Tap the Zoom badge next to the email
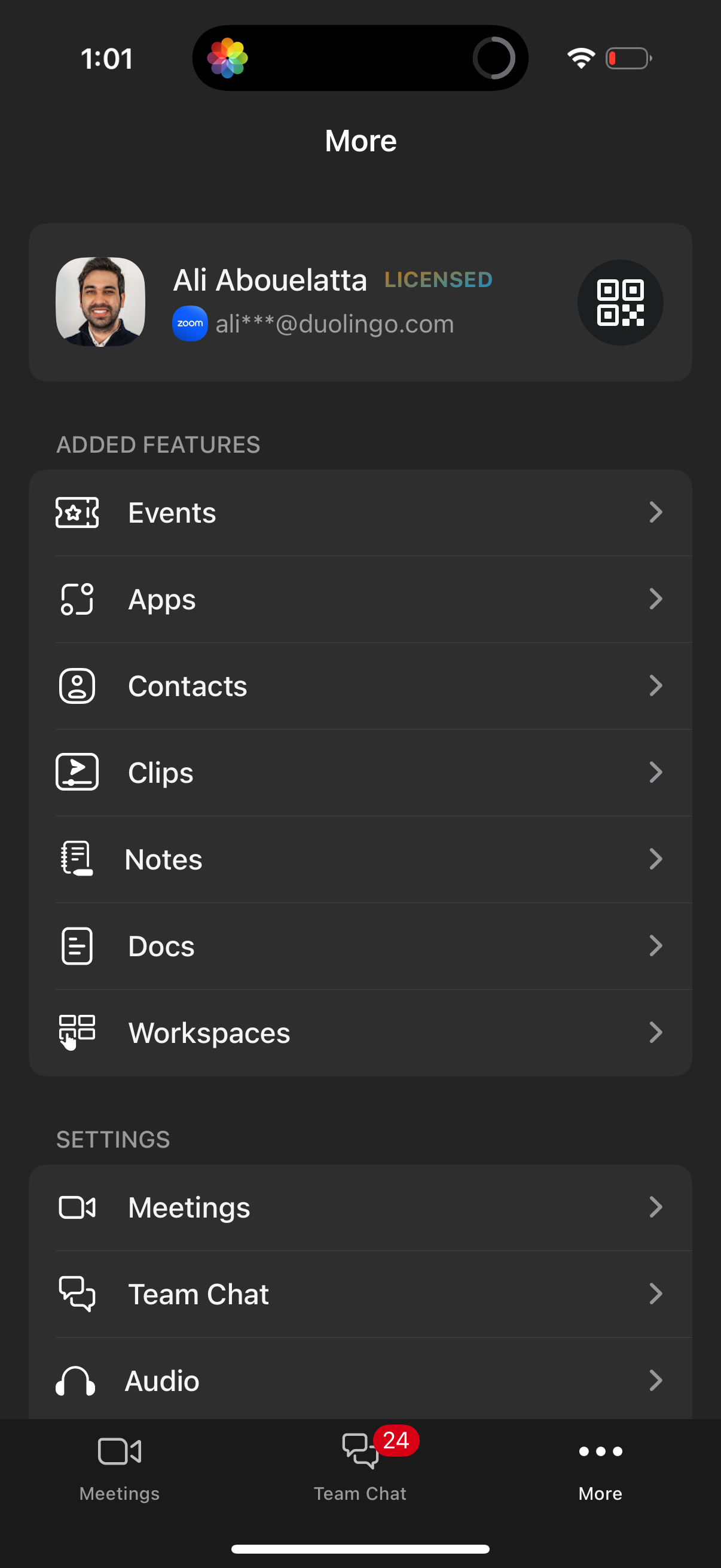721x1568 pixels. (x=190, y=323)
